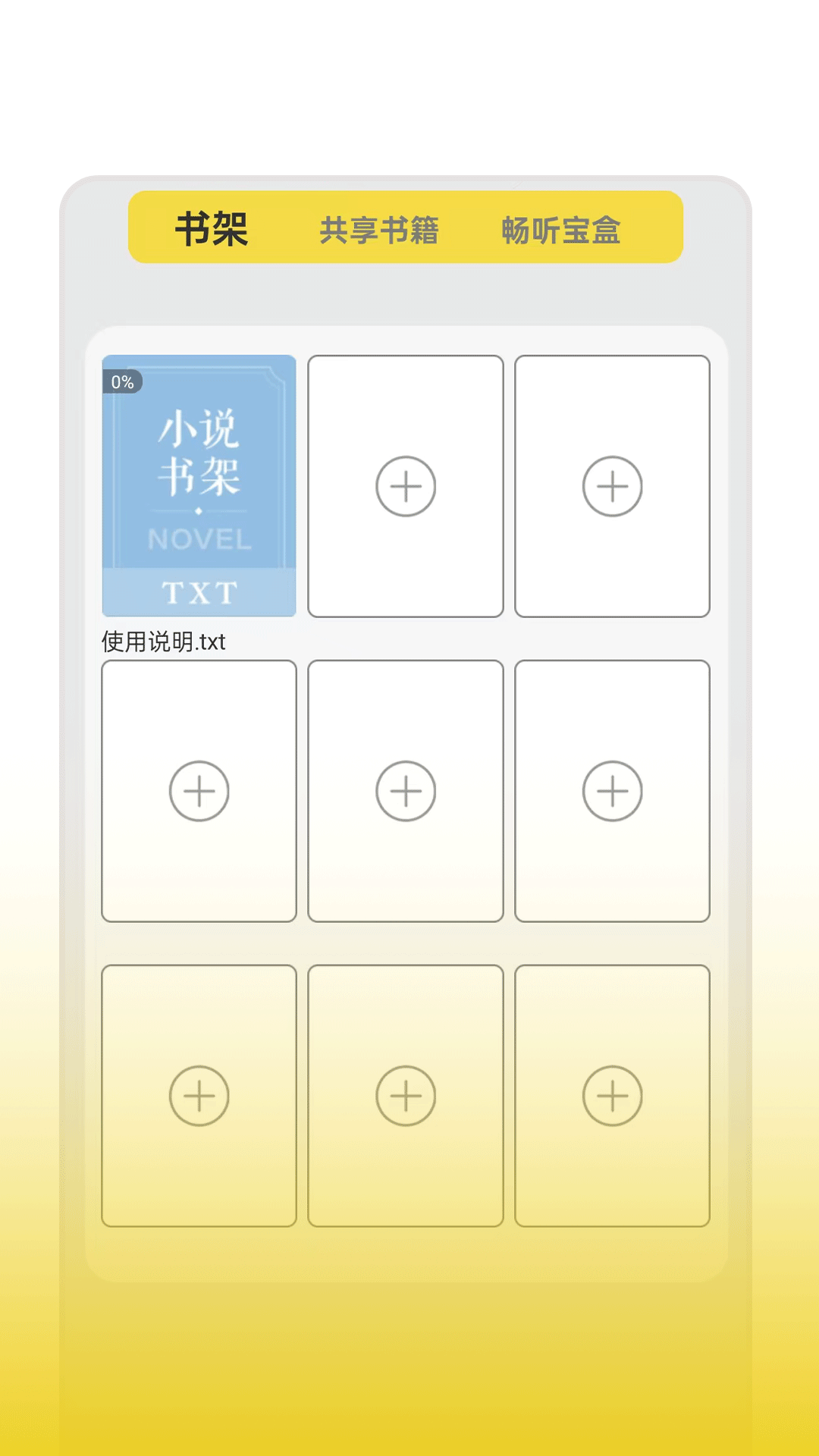
Task: Open 使用说明.txt by tapping its blue cover
Action: [x=198, y=485]
